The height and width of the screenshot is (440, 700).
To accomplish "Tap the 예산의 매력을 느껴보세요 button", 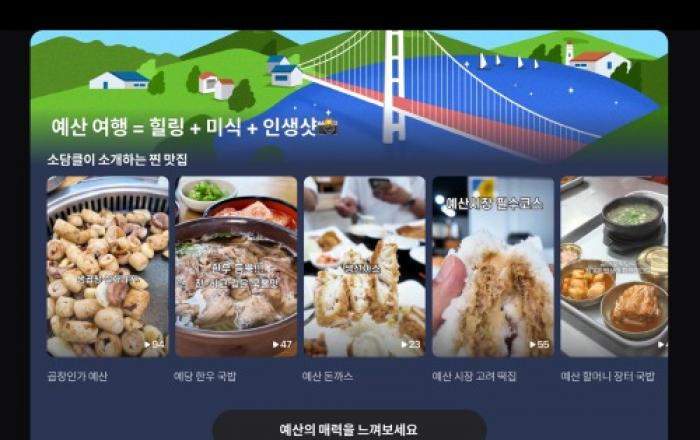I will (349, 428).
